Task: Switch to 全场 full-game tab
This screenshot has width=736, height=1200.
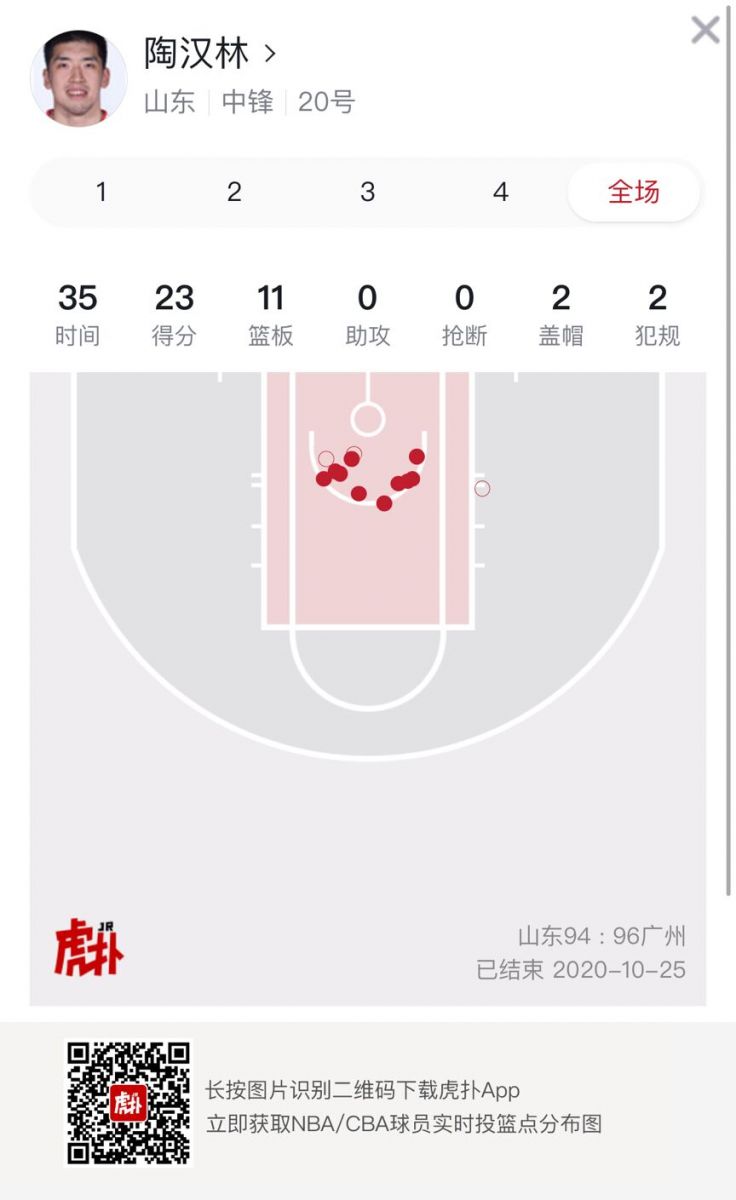Action: (634, 192)
